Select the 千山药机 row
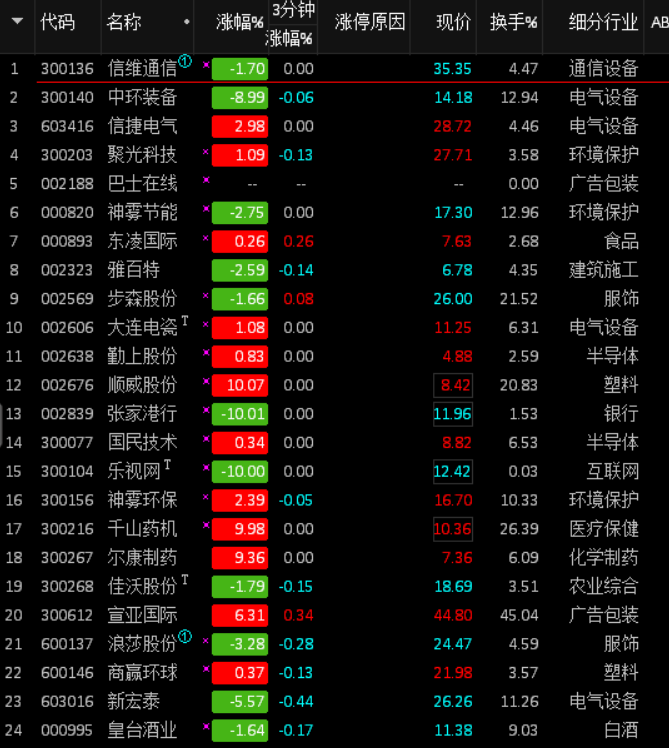The image size is (669, 748). [141, 529]
